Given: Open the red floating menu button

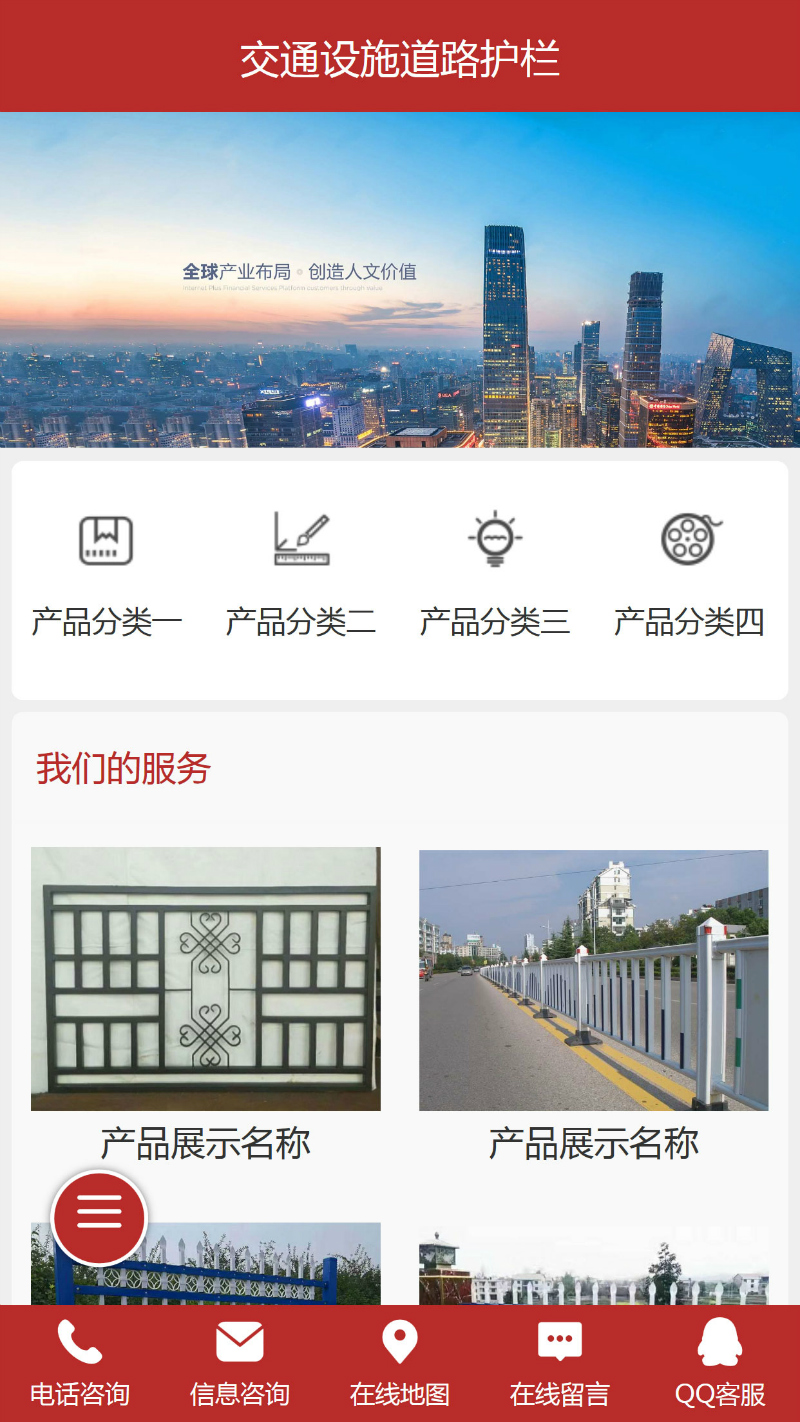Looking at the screenshot, I should pos(99,1217).
